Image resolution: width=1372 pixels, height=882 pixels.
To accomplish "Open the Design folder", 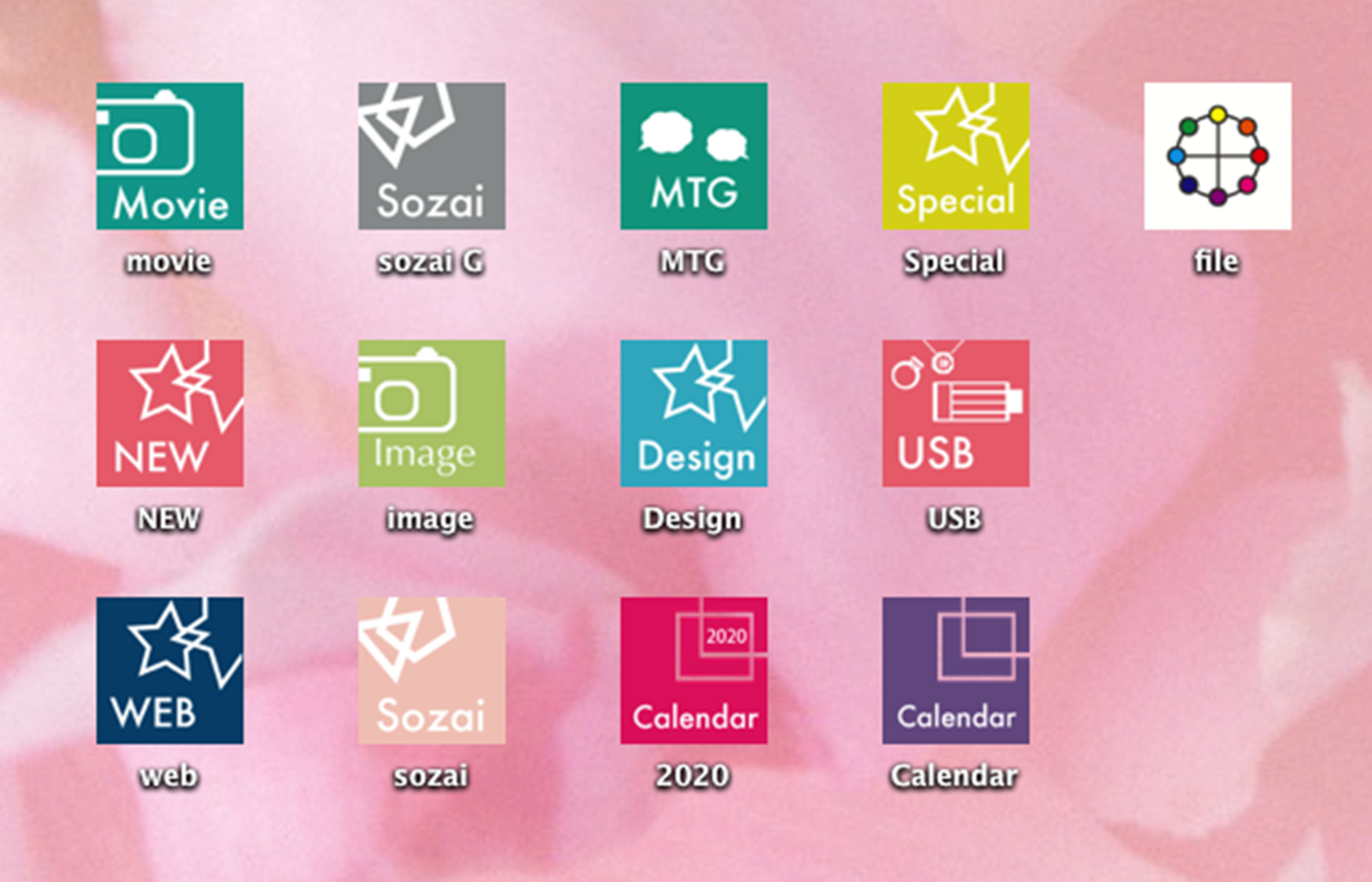I will tap(694, 414).
